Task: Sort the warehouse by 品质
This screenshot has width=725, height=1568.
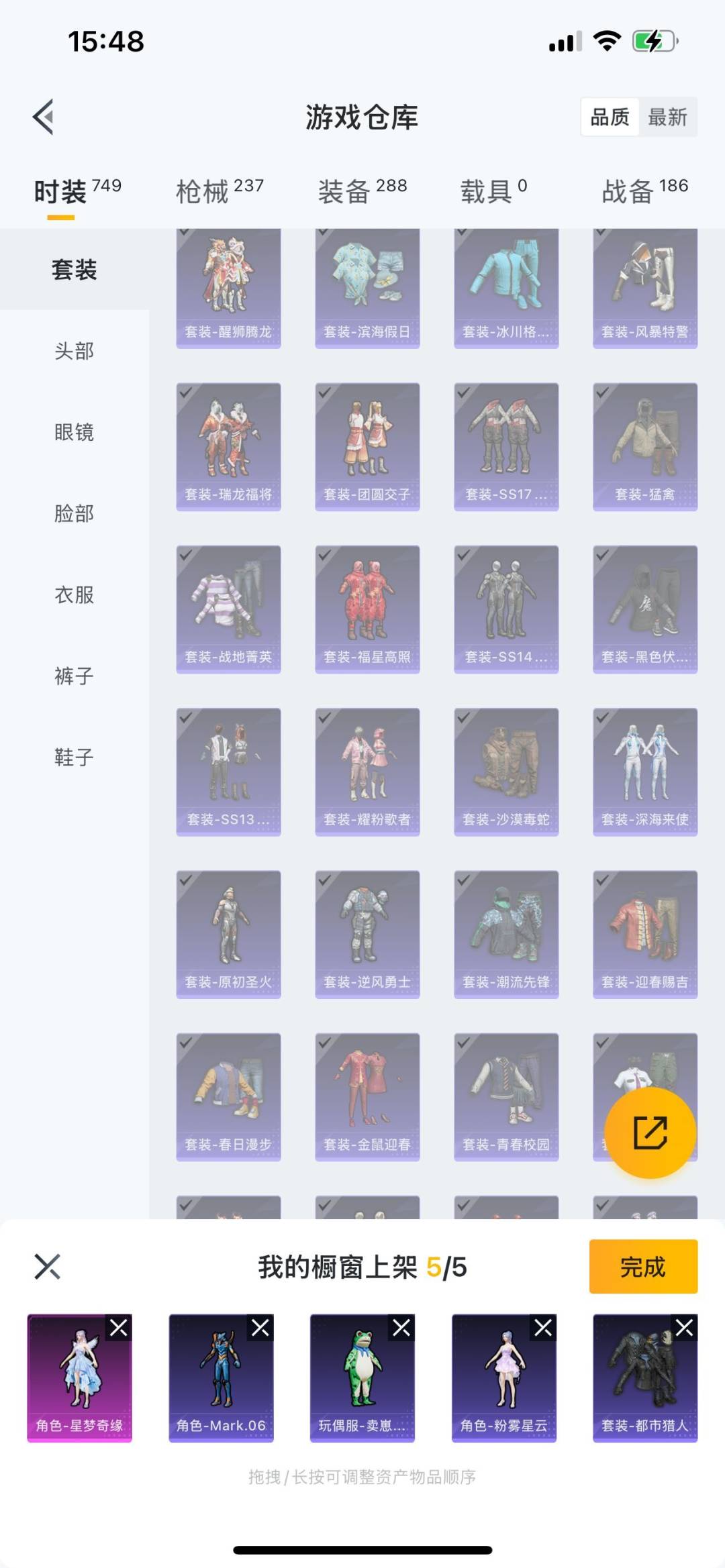Action: click(610, 117)
